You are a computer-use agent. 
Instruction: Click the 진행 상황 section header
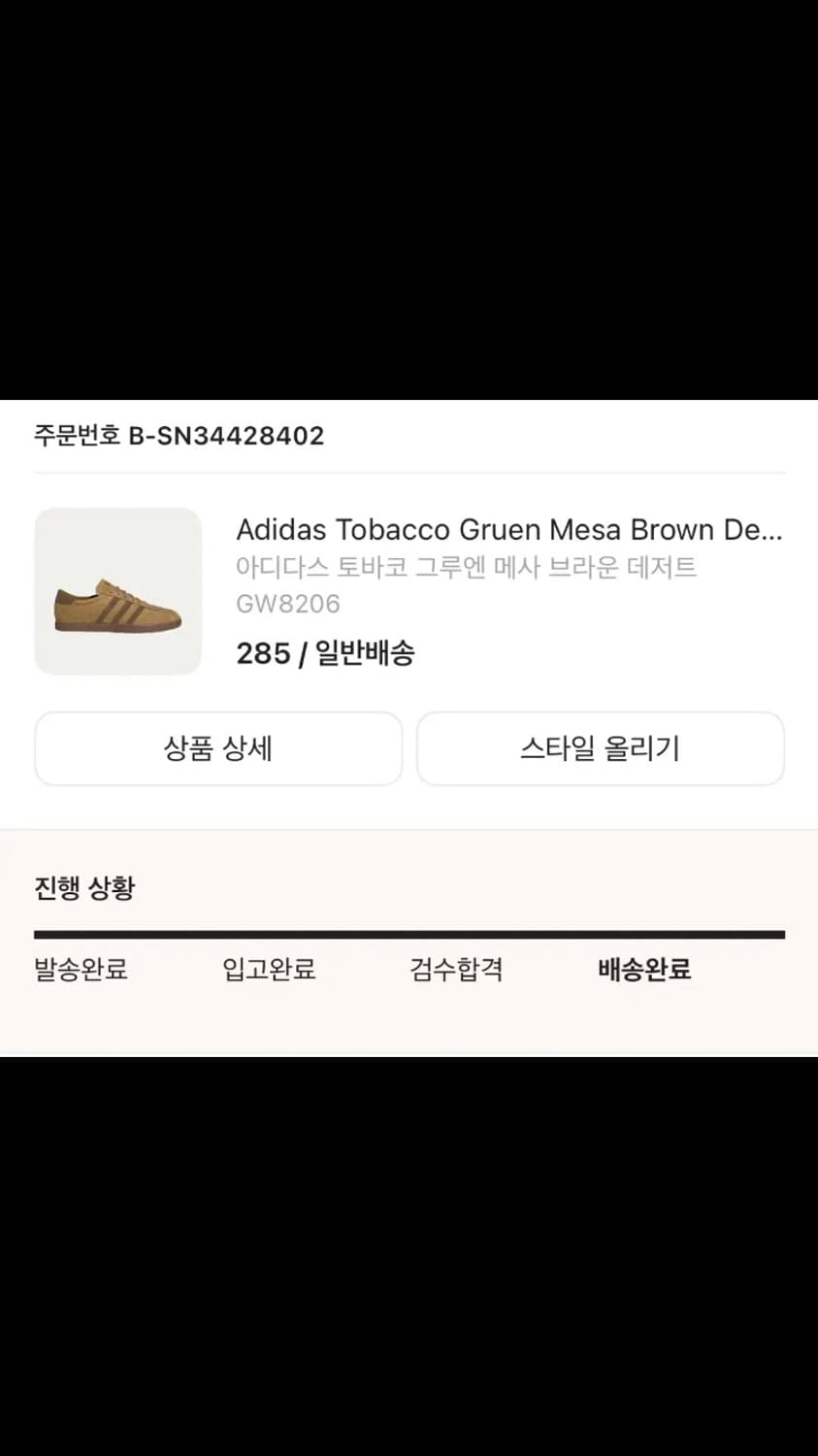[83, 887]
